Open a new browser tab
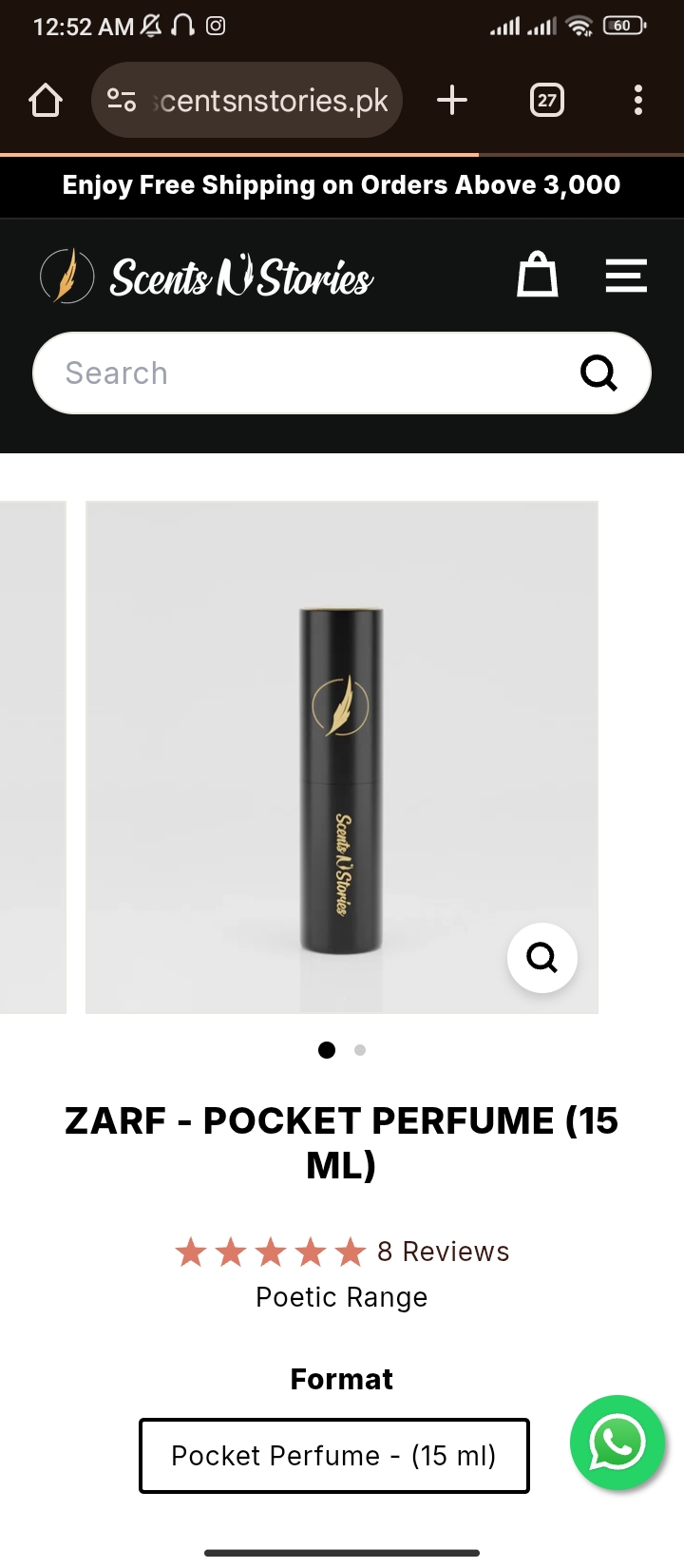 point(452,100)
